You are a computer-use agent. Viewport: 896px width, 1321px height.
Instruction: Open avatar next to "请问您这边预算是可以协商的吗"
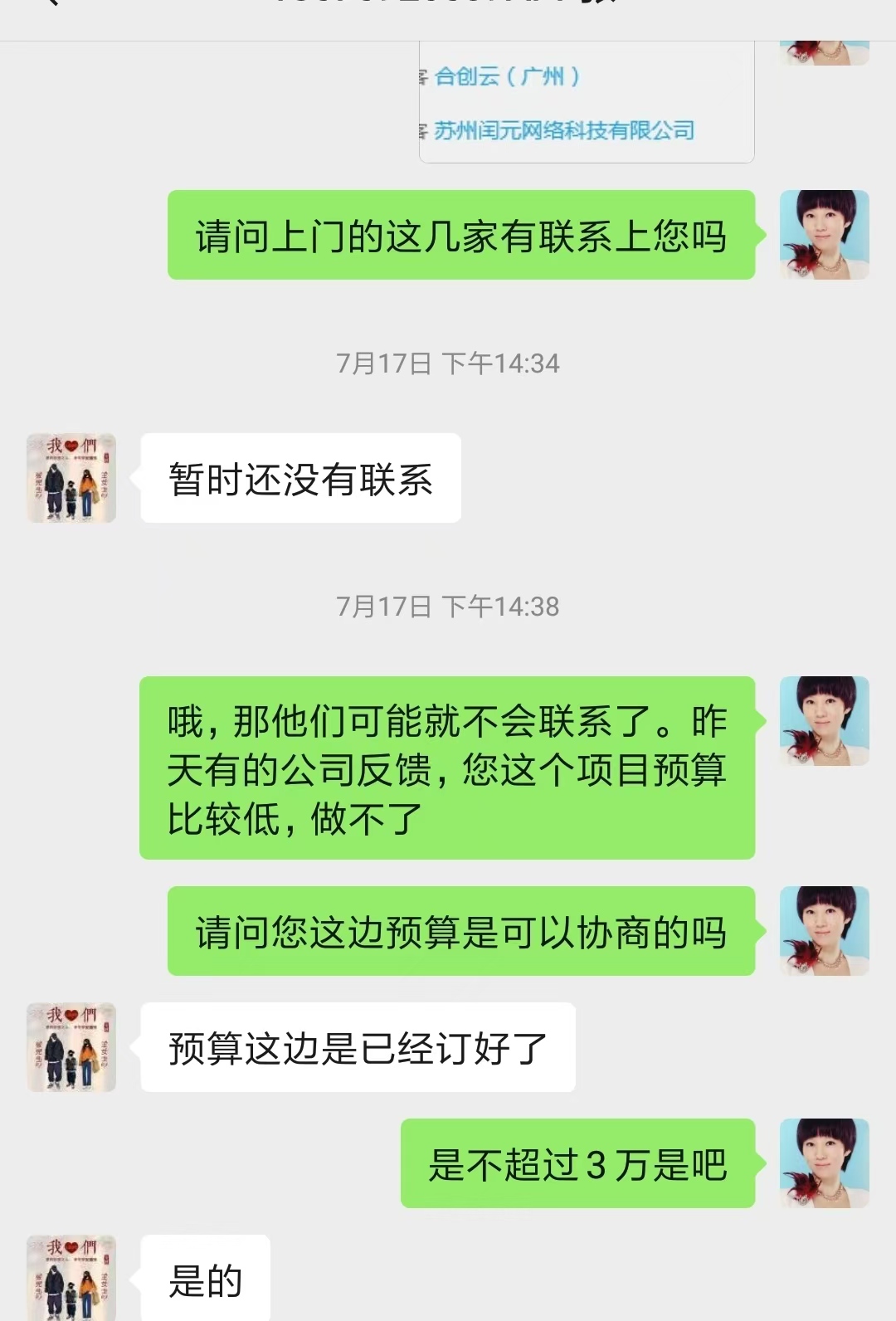coord(824,930)
